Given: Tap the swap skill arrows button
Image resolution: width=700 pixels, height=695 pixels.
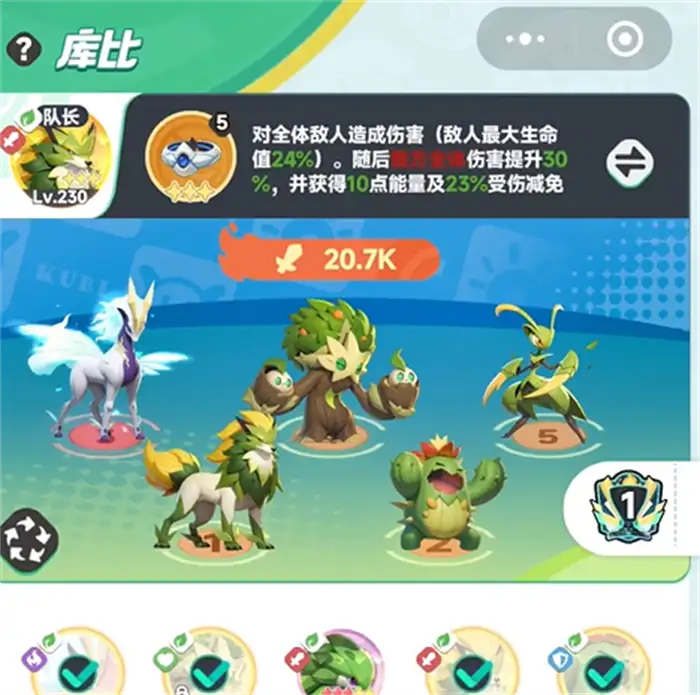Looking at the screenshot, I should [x=631, y=163].
